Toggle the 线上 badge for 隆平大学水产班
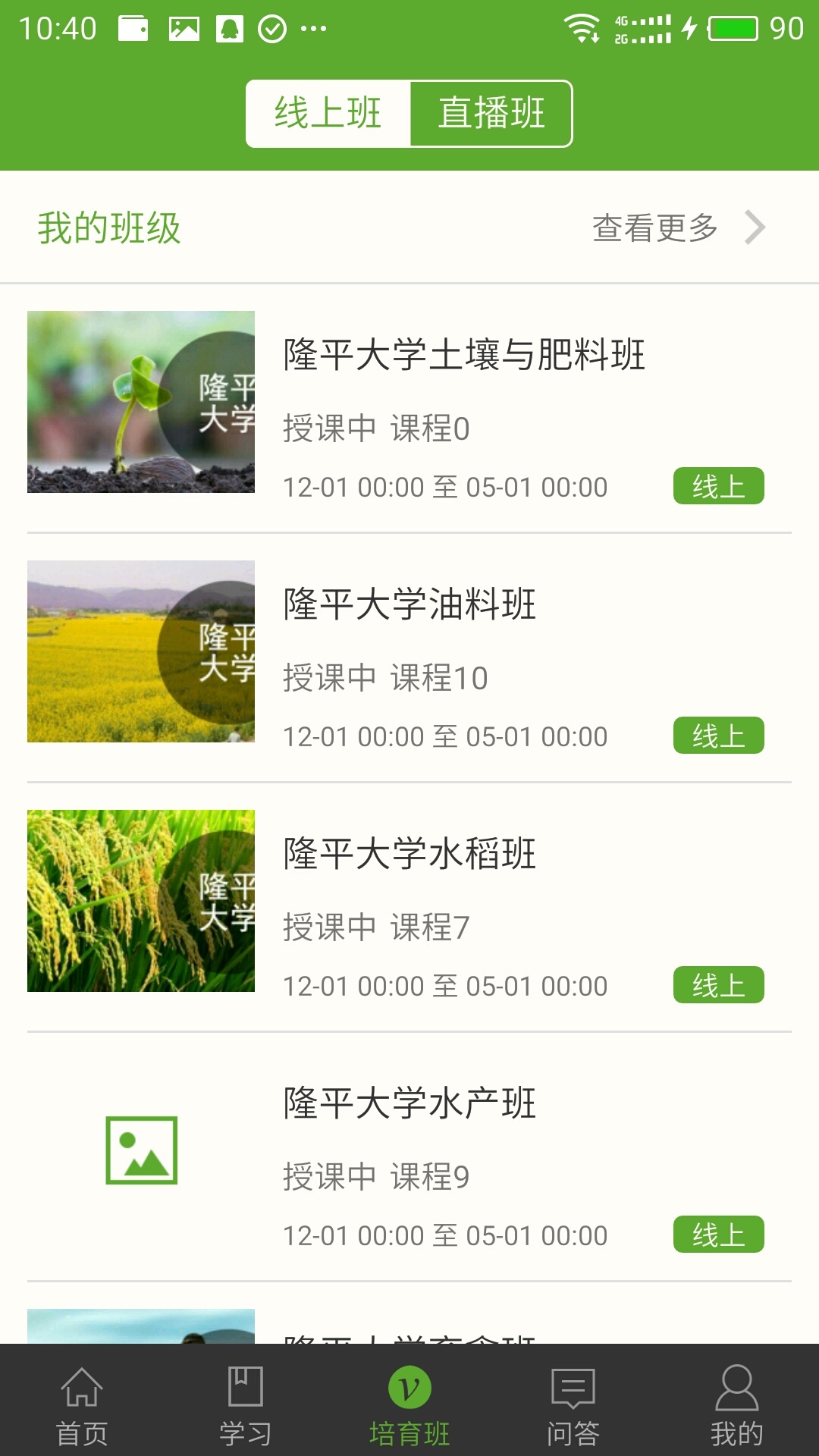 (x=717, y=1235)
